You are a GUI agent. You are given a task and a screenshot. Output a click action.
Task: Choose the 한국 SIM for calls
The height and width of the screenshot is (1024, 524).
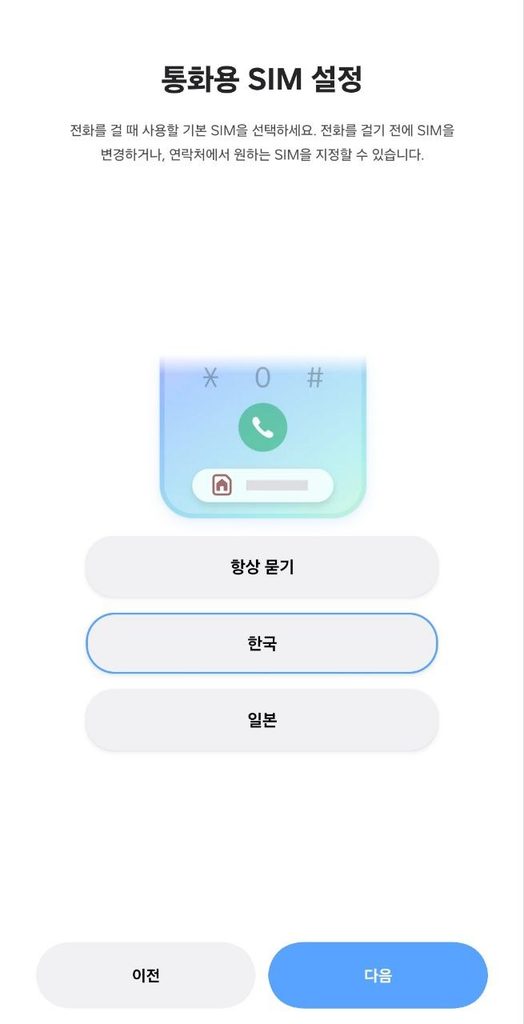pyautogui.click(x=262, y=643)
